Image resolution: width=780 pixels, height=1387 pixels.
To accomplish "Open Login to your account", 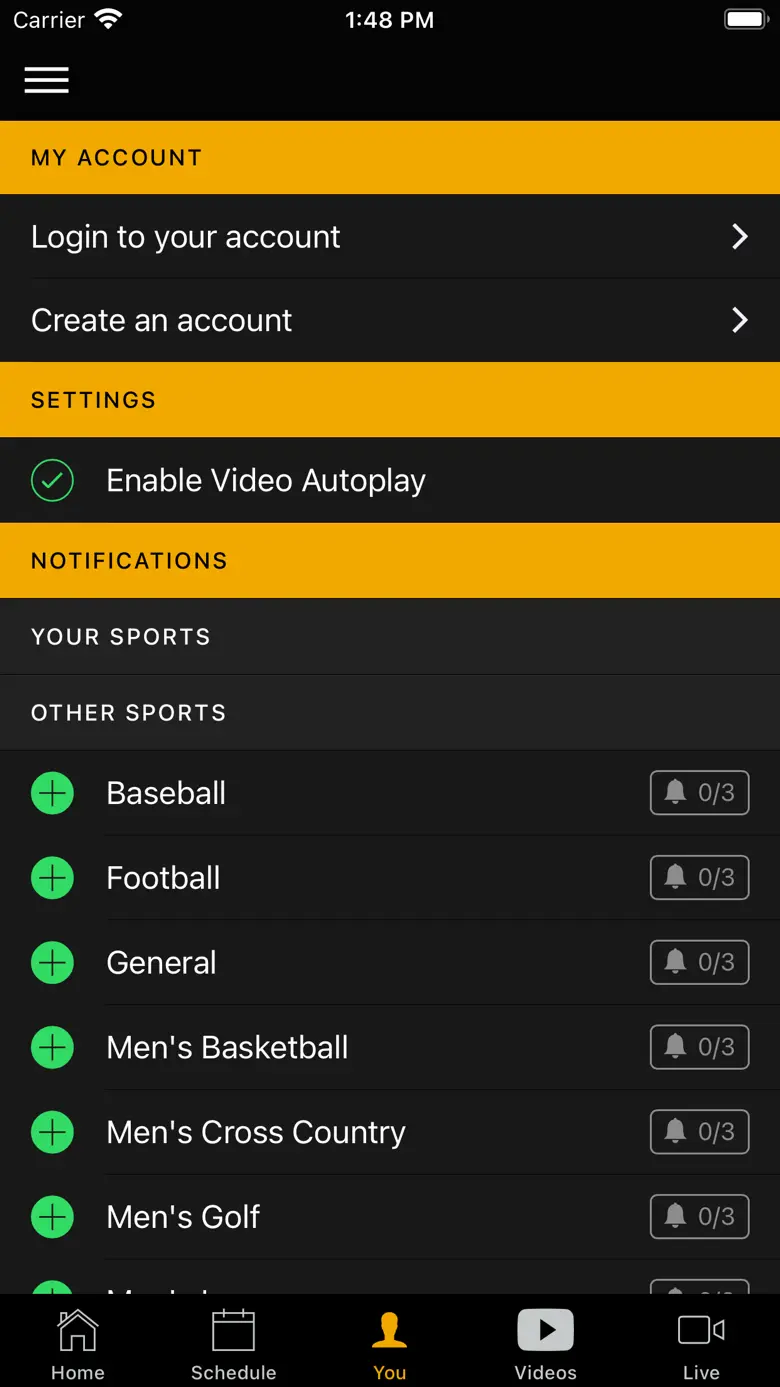I will [390, 236].
